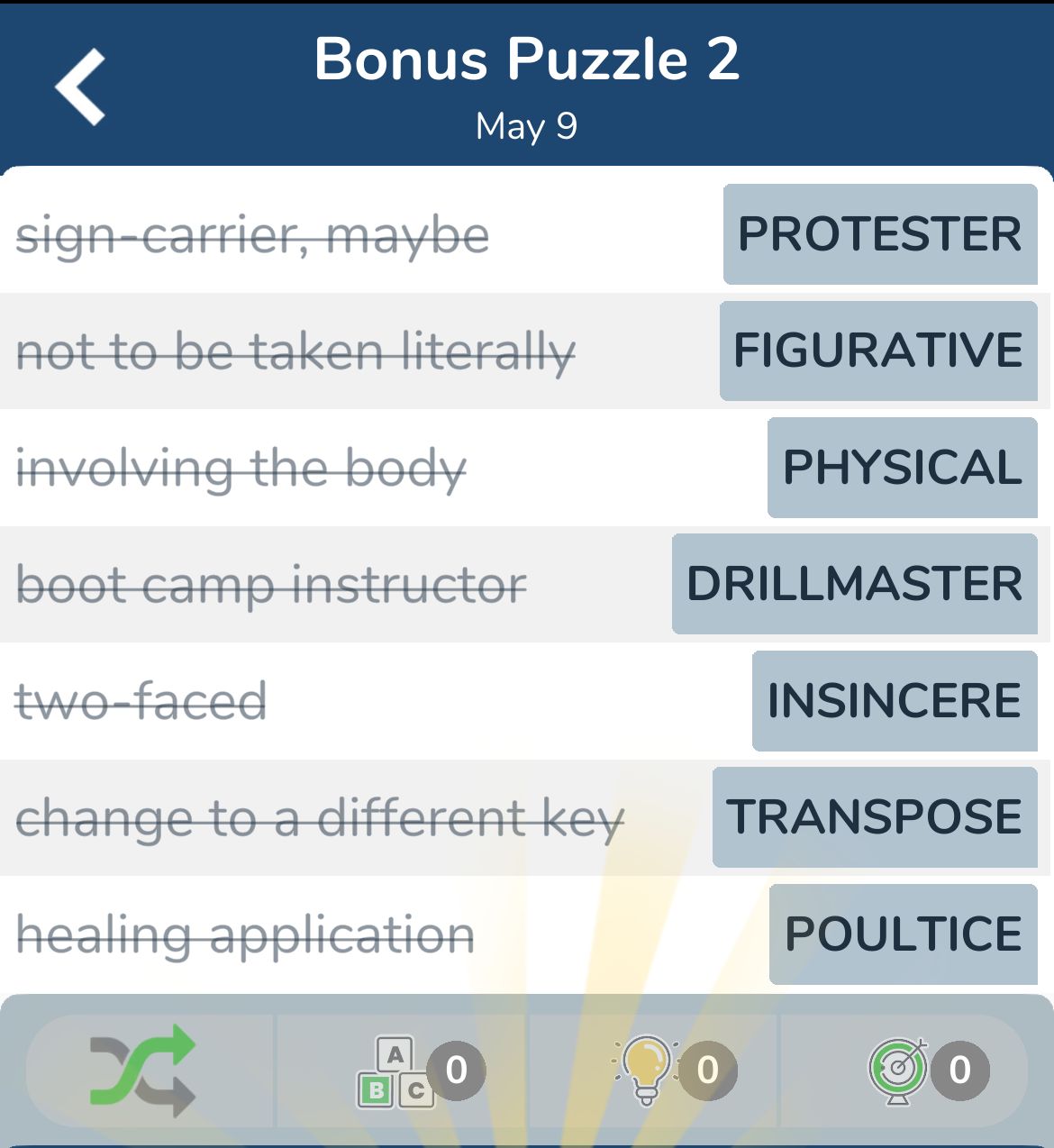Use the lightbulb hint

point(646,1070)
